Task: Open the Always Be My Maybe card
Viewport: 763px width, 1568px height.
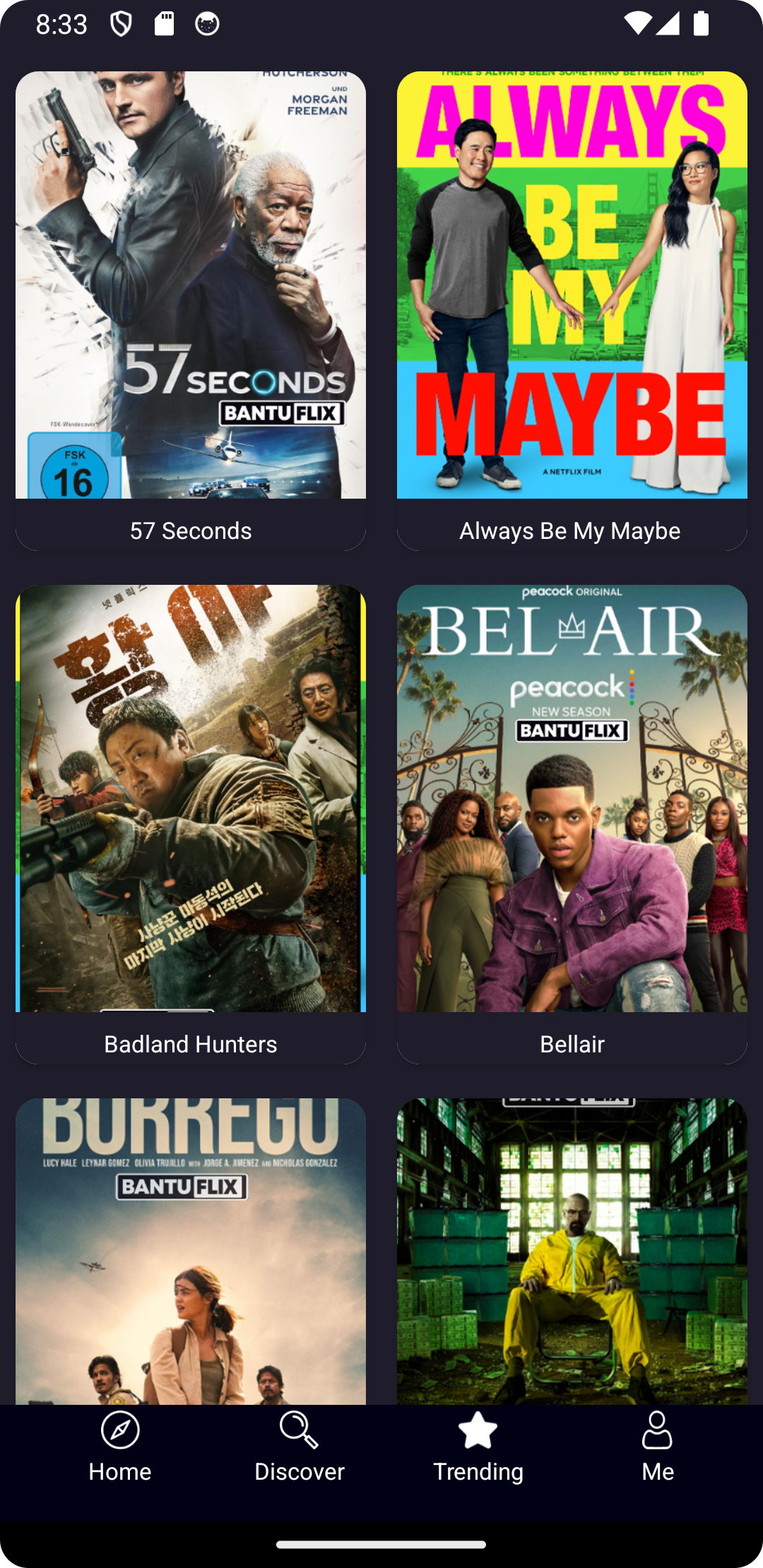Action: point(572,311)
